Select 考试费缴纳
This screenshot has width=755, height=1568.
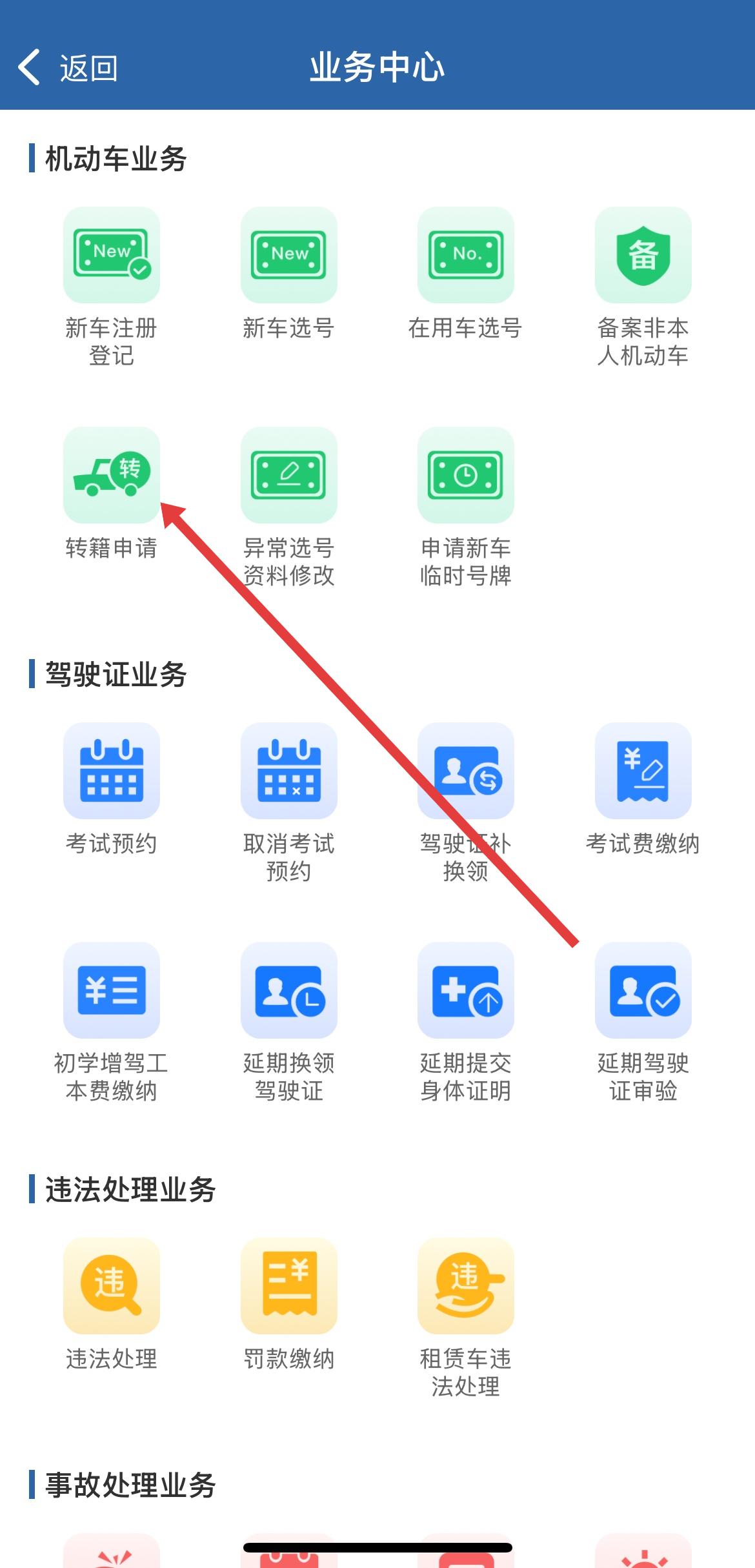point(643,771)
